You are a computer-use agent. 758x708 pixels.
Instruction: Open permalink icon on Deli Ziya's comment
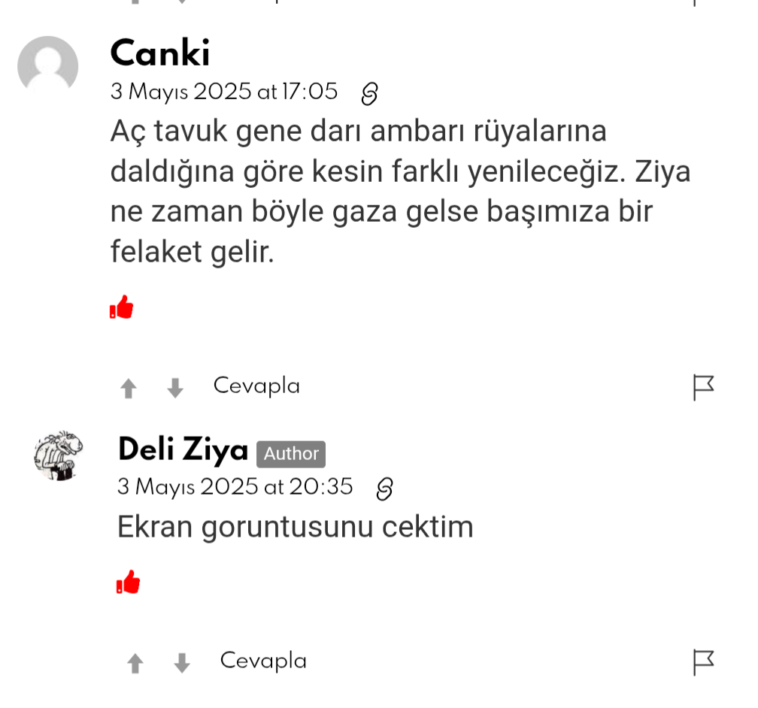point(384,489)
